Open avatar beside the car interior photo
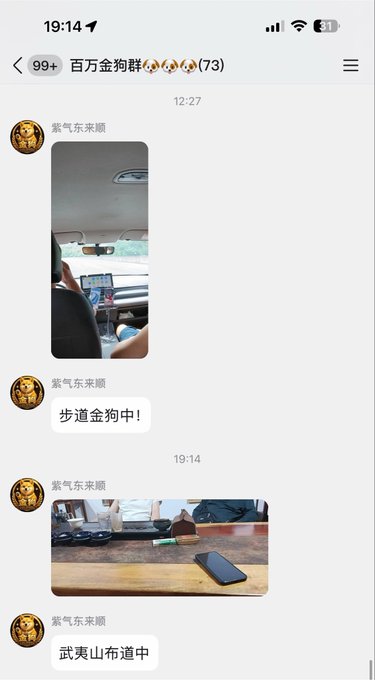Screen dimensions: 375x680 pos(27,137)
